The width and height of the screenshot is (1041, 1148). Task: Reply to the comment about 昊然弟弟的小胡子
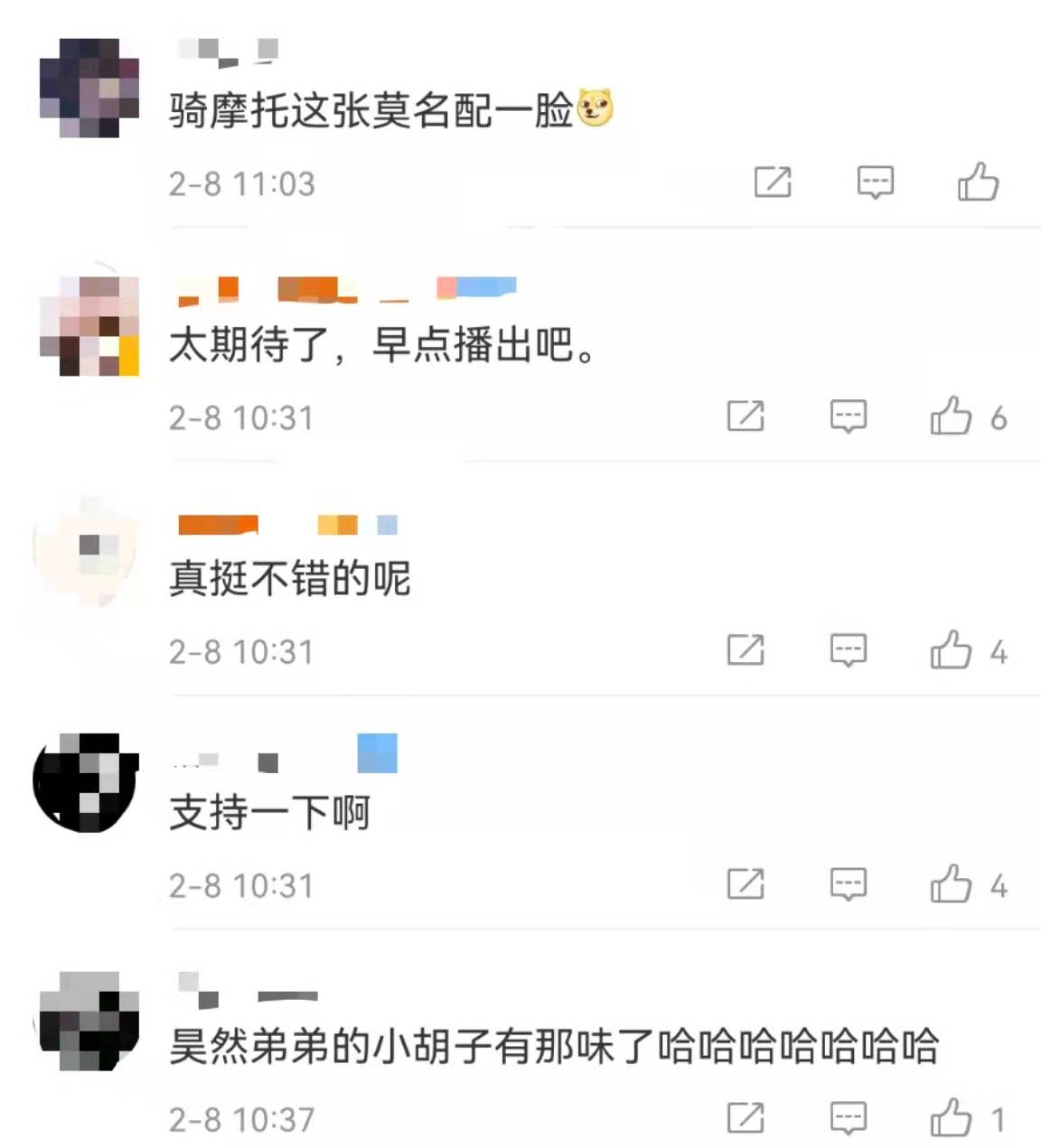848,1118
